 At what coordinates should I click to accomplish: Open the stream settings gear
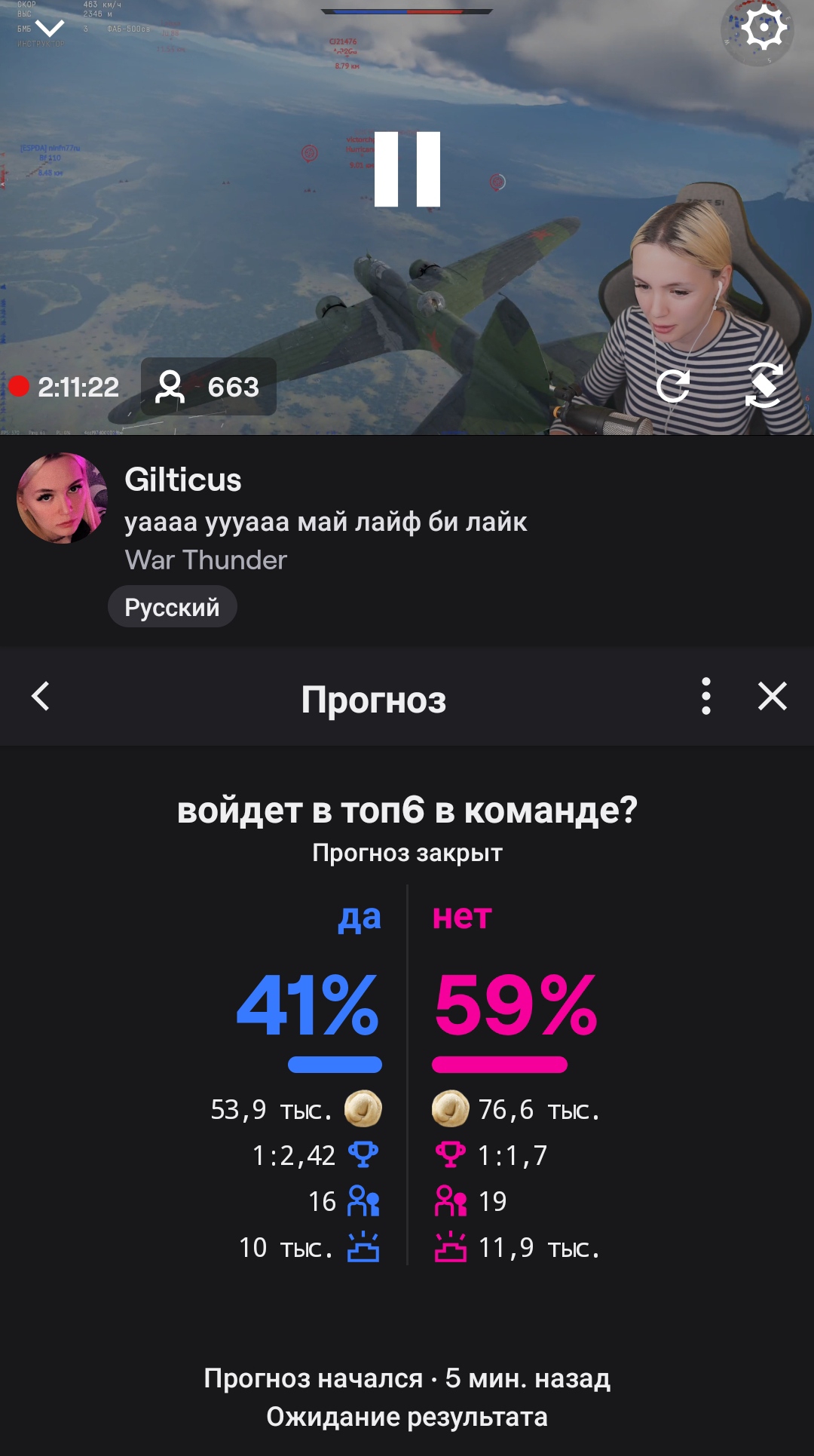pos(764,29)
